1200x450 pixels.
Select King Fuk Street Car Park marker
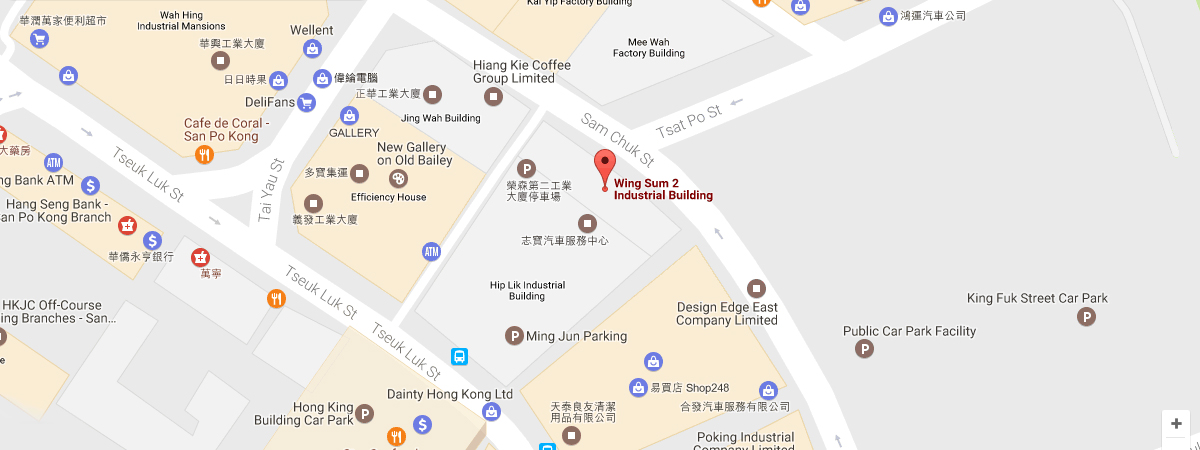[1085, 317]
